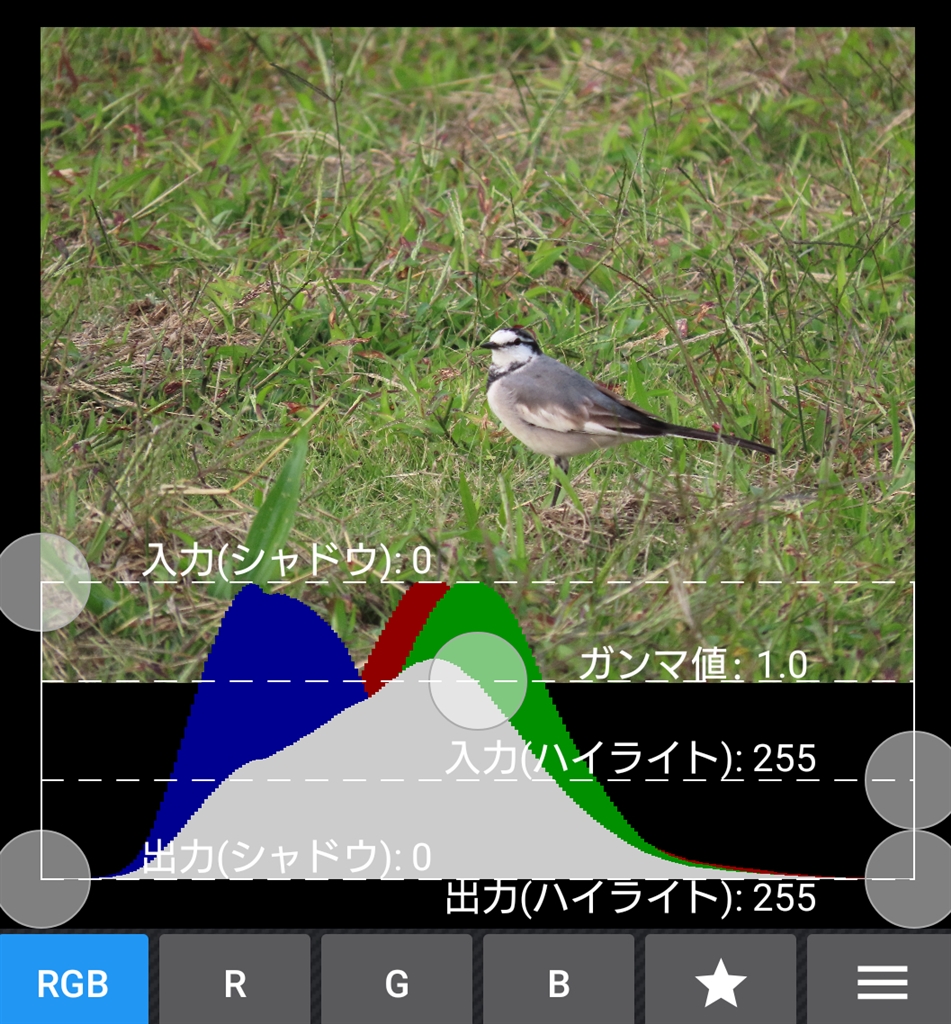The image size is (951, 1024).
Task: Switch to the R channel
Action: tap(235, 982)
